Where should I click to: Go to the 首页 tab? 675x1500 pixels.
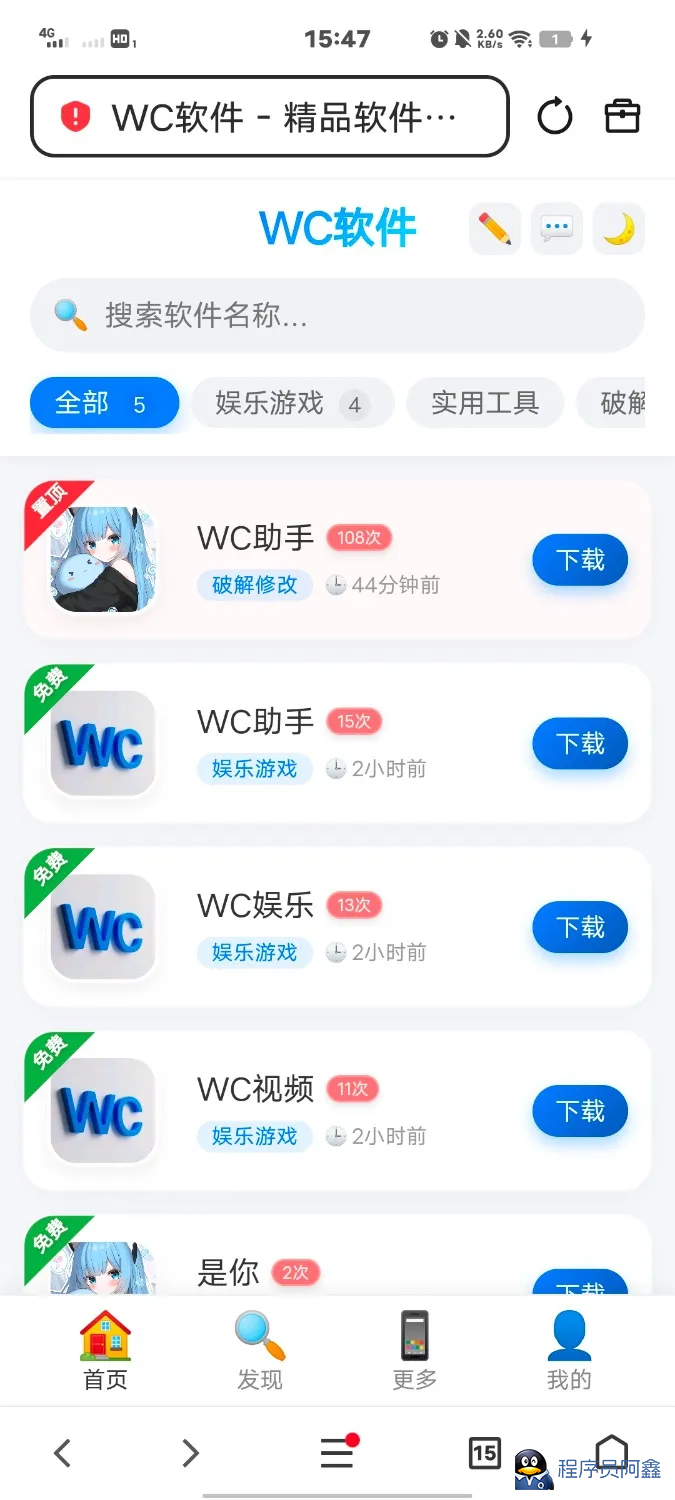click(105, 1350)
